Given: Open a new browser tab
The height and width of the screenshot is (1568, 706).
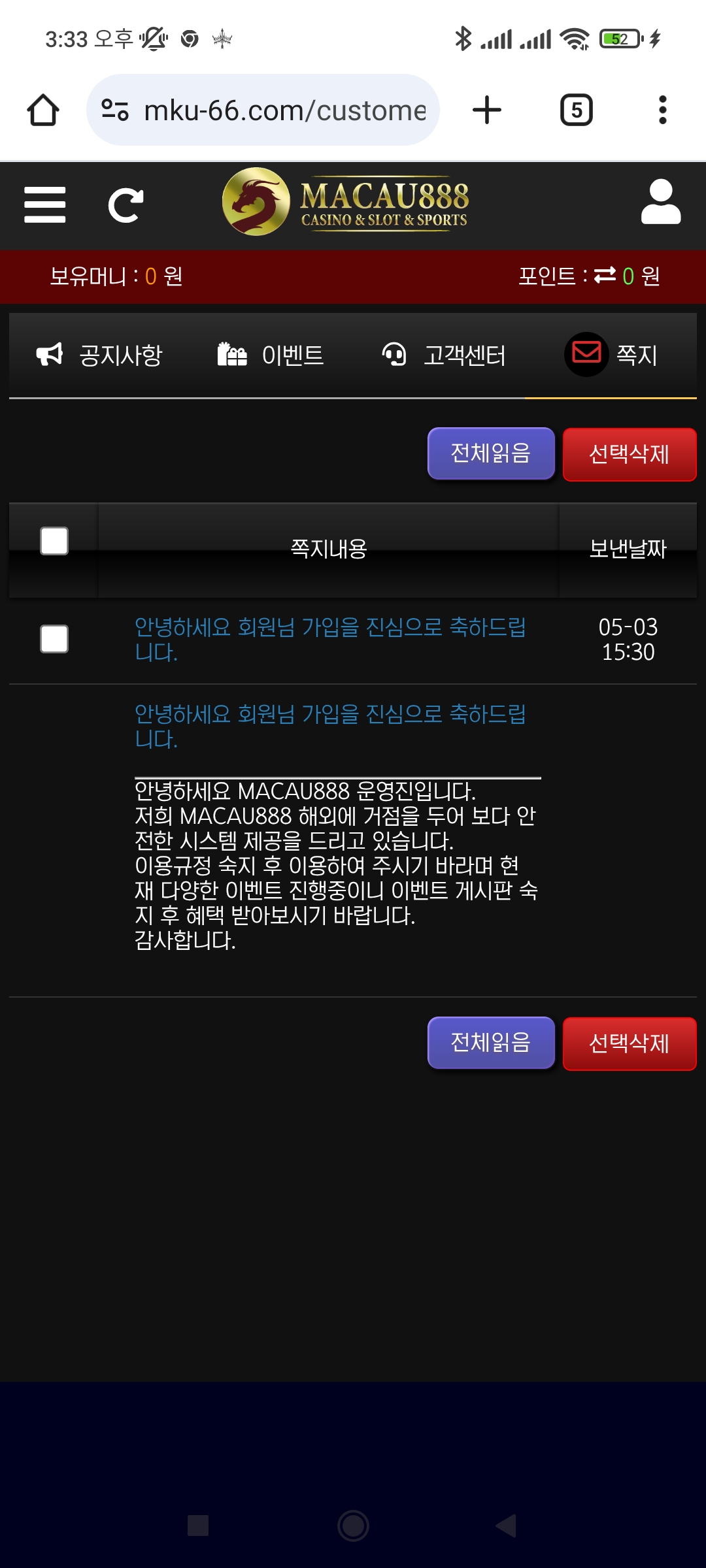Looking at the screenshot, I should coord(487,110).
